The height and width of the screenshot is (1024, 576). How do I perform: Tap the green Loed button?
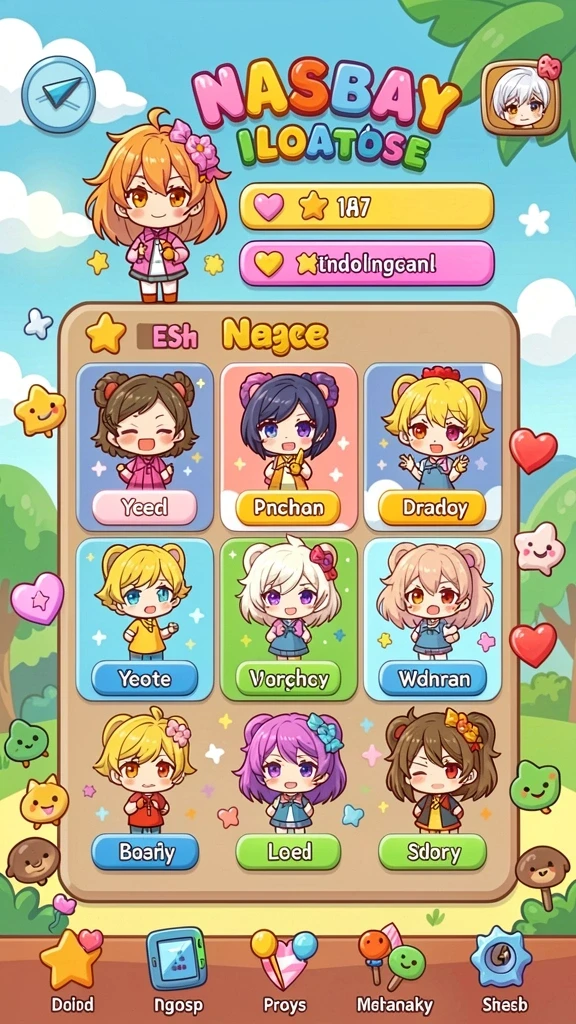pos(289,852)
